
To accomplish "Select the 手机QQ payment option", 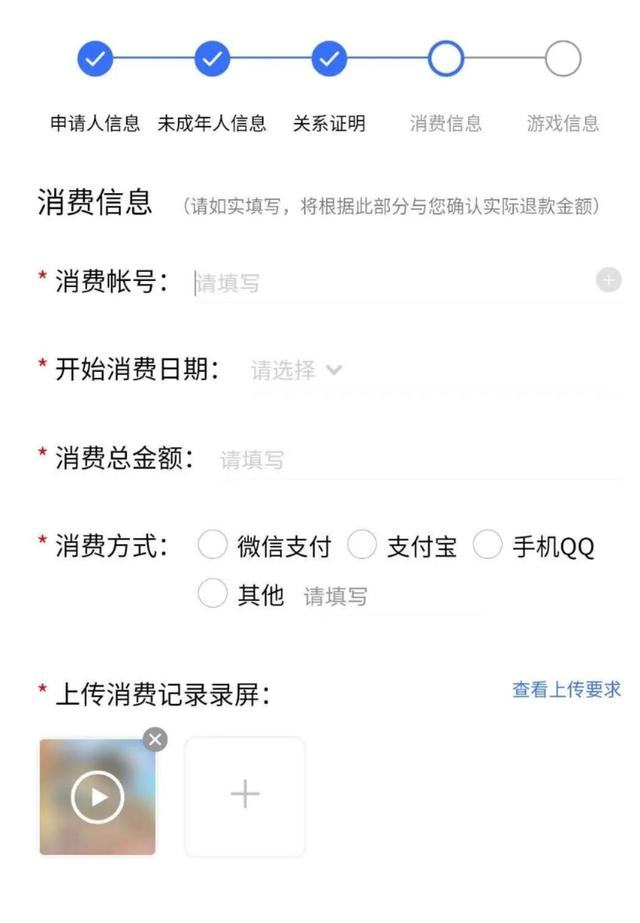I will 487,546.
